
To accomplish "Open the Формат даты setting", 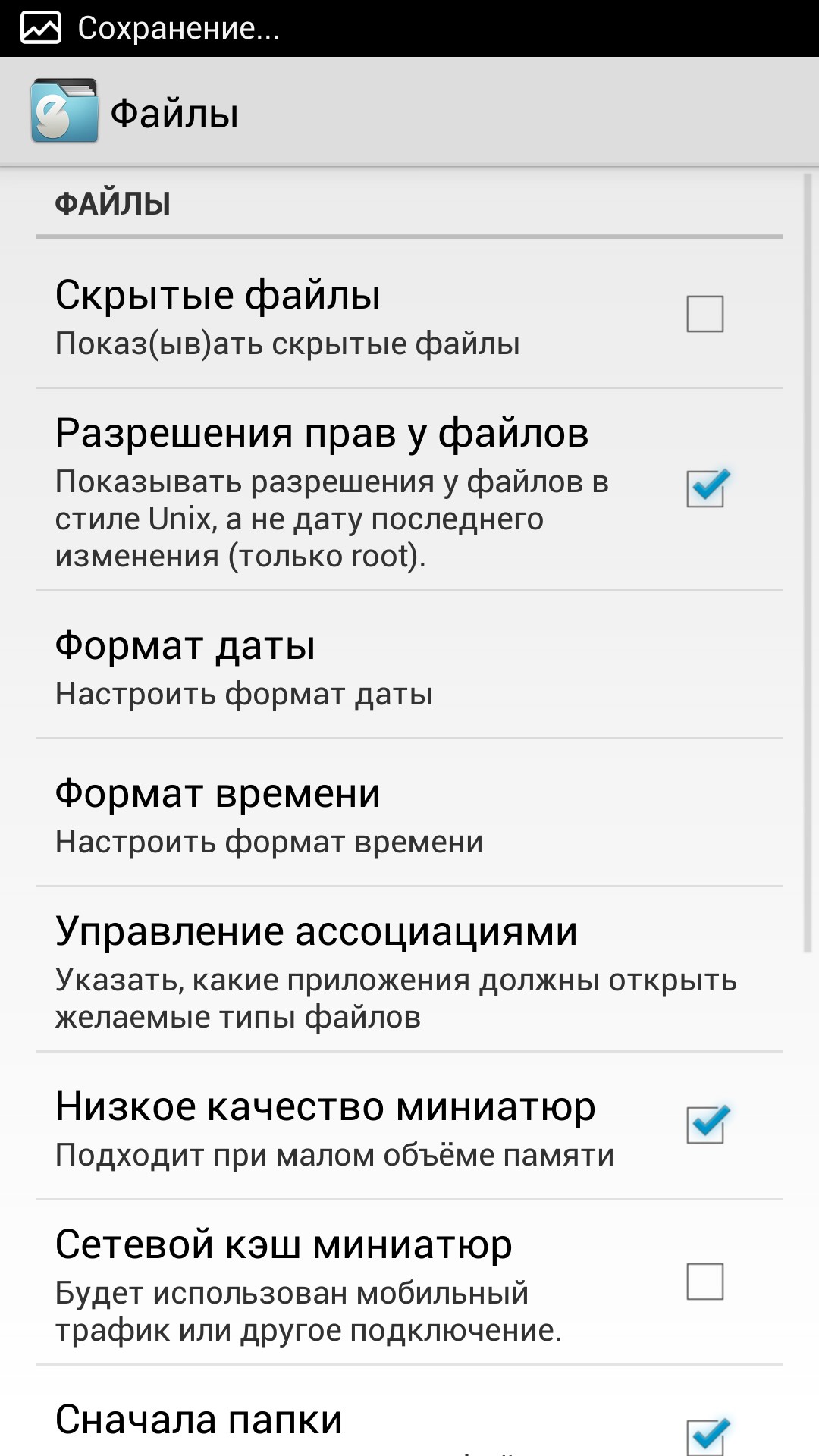I will (x=409, y=667).
